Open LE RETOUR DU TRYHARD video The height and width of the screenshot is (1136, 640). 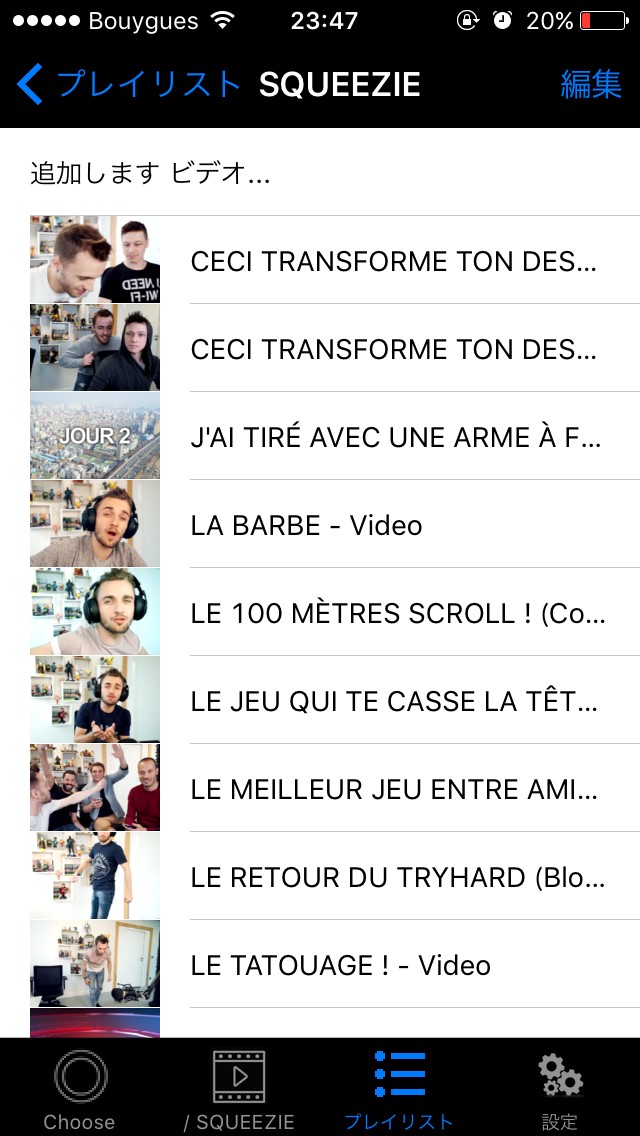397,877
